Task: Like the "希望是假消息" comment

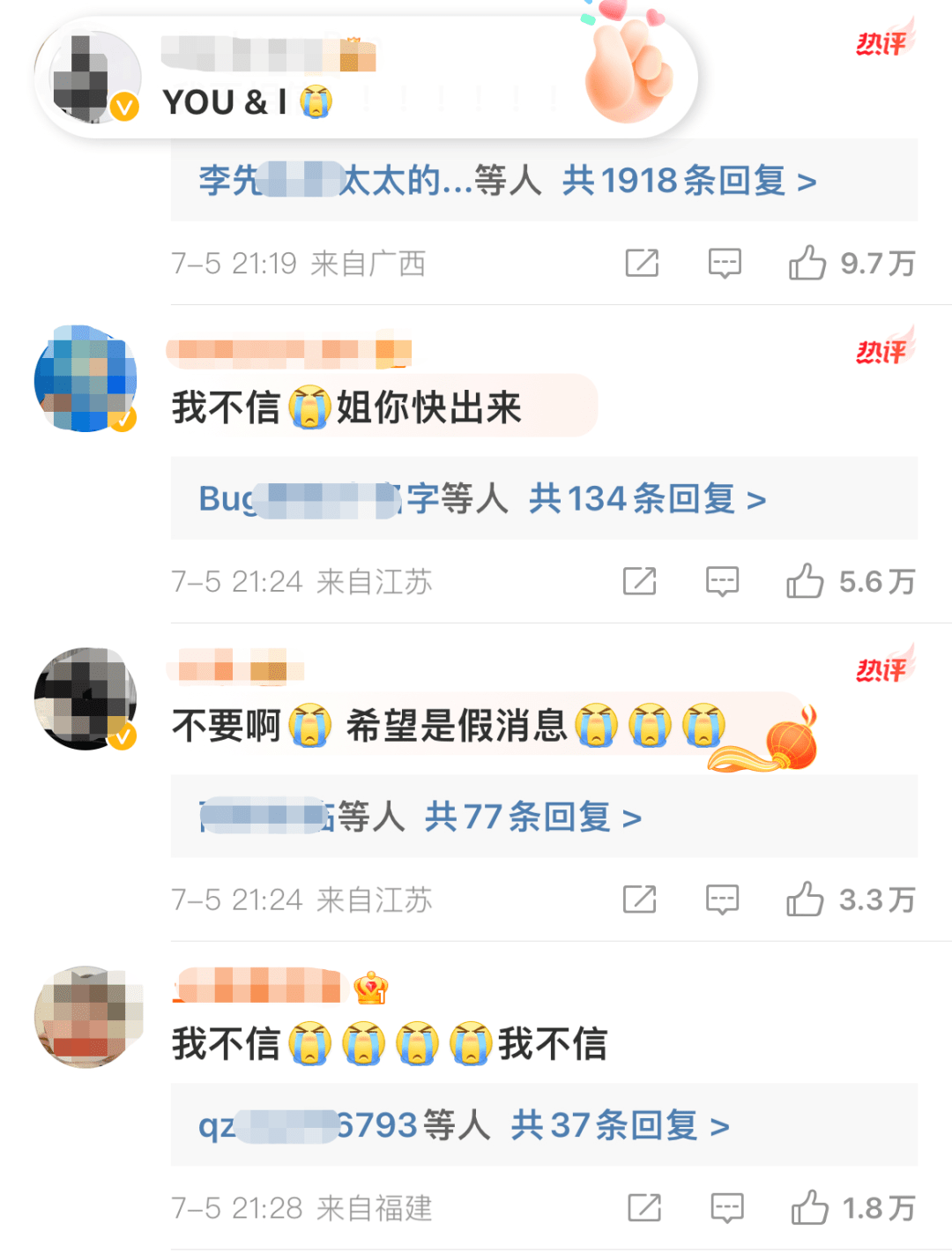Action: tap(805, 899)
